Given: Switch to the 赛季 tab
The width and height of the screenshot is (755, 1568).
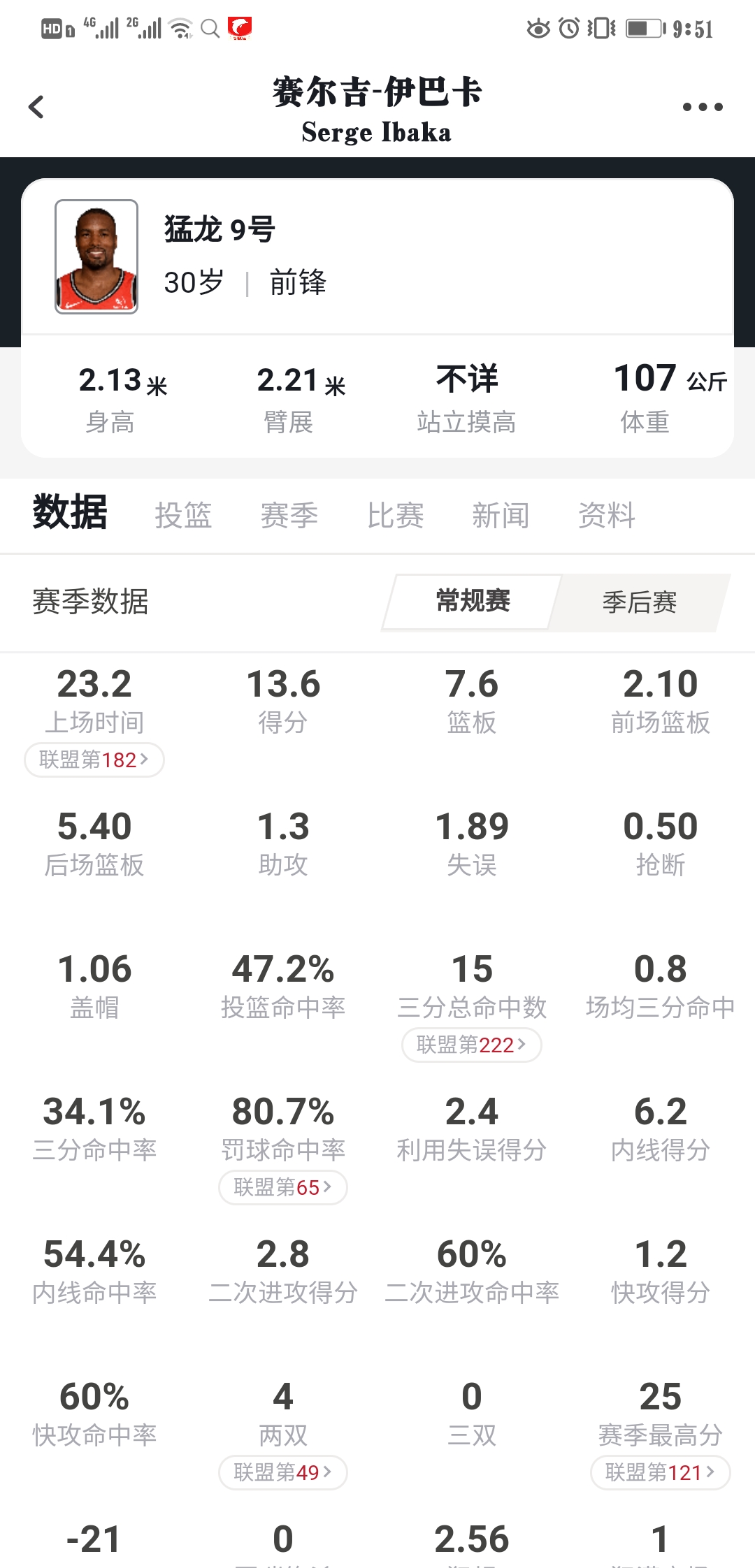Looking at the screenshot, I should (289, 516).
